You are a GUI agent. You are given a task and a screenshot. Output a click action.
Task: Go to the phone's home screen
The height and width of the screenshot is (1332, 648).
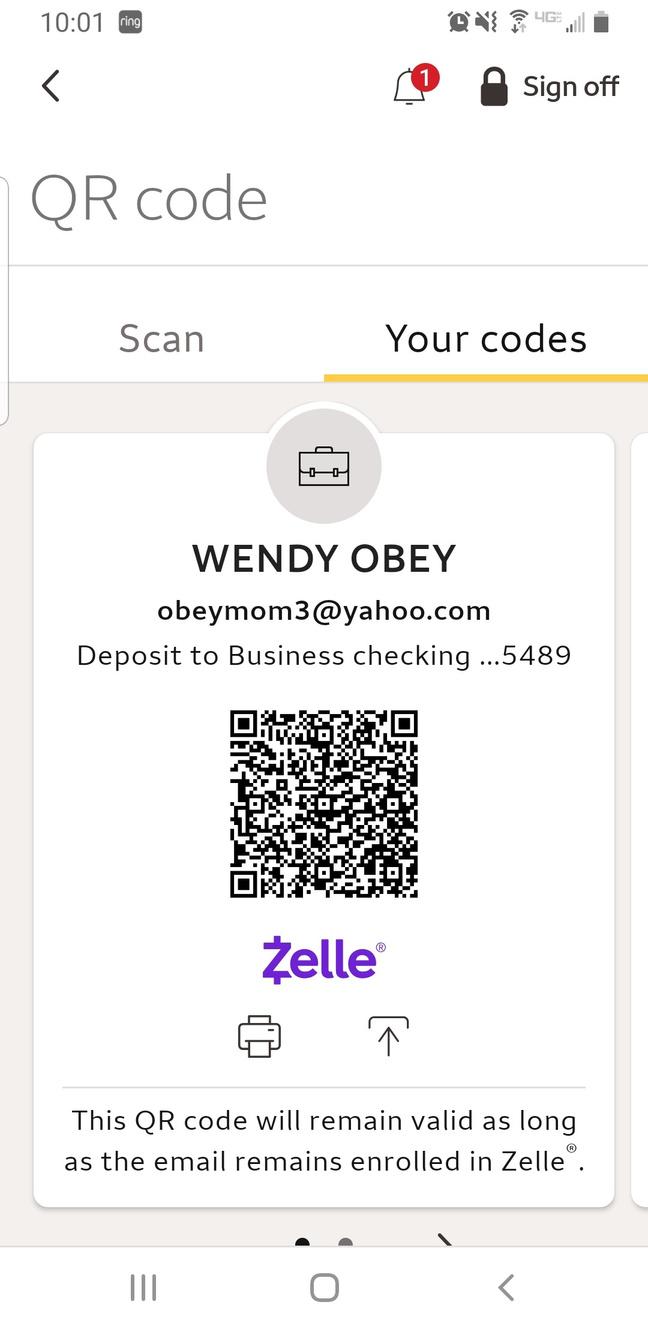[324, 1288]
